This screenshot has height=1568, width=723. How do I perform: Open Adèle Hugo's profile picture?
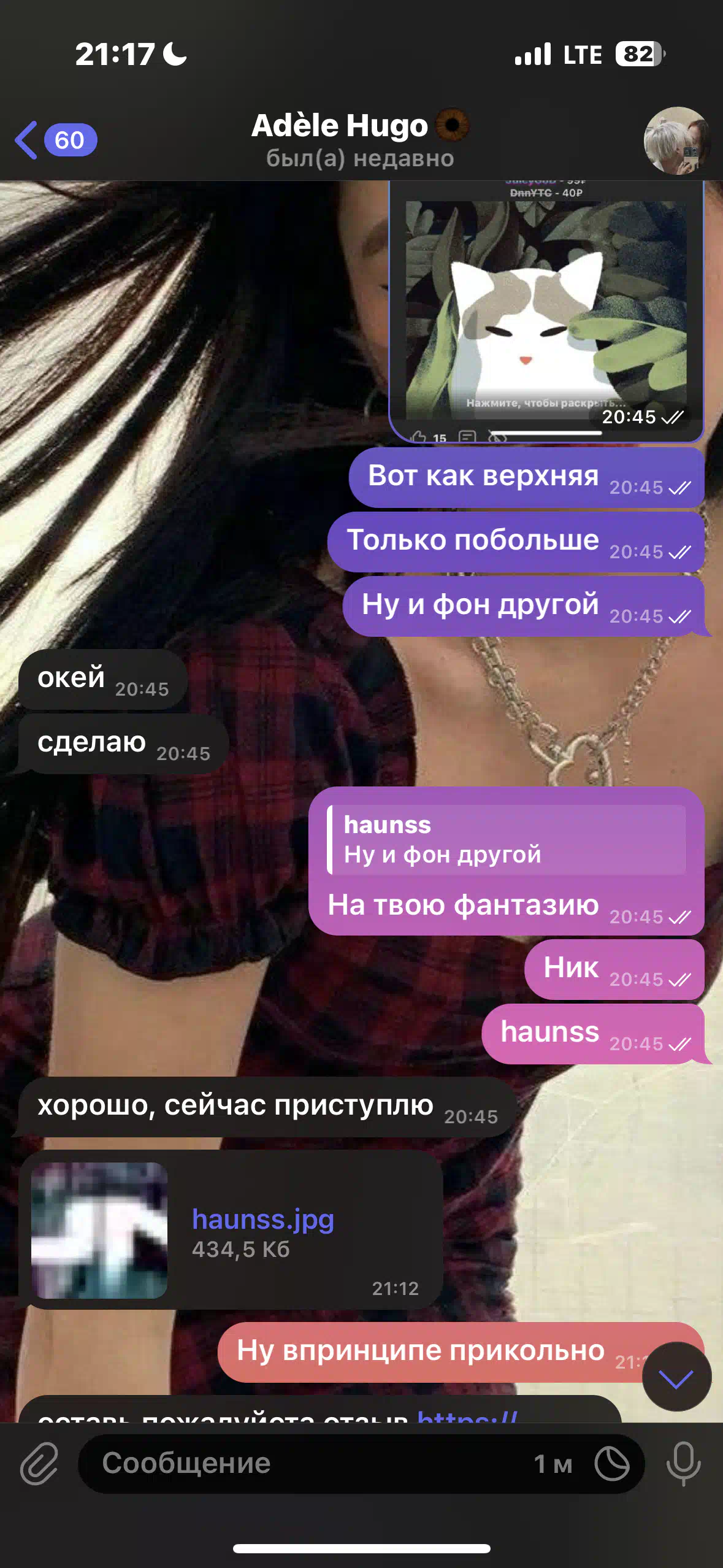pyautogui.click(x=676, y=140)
